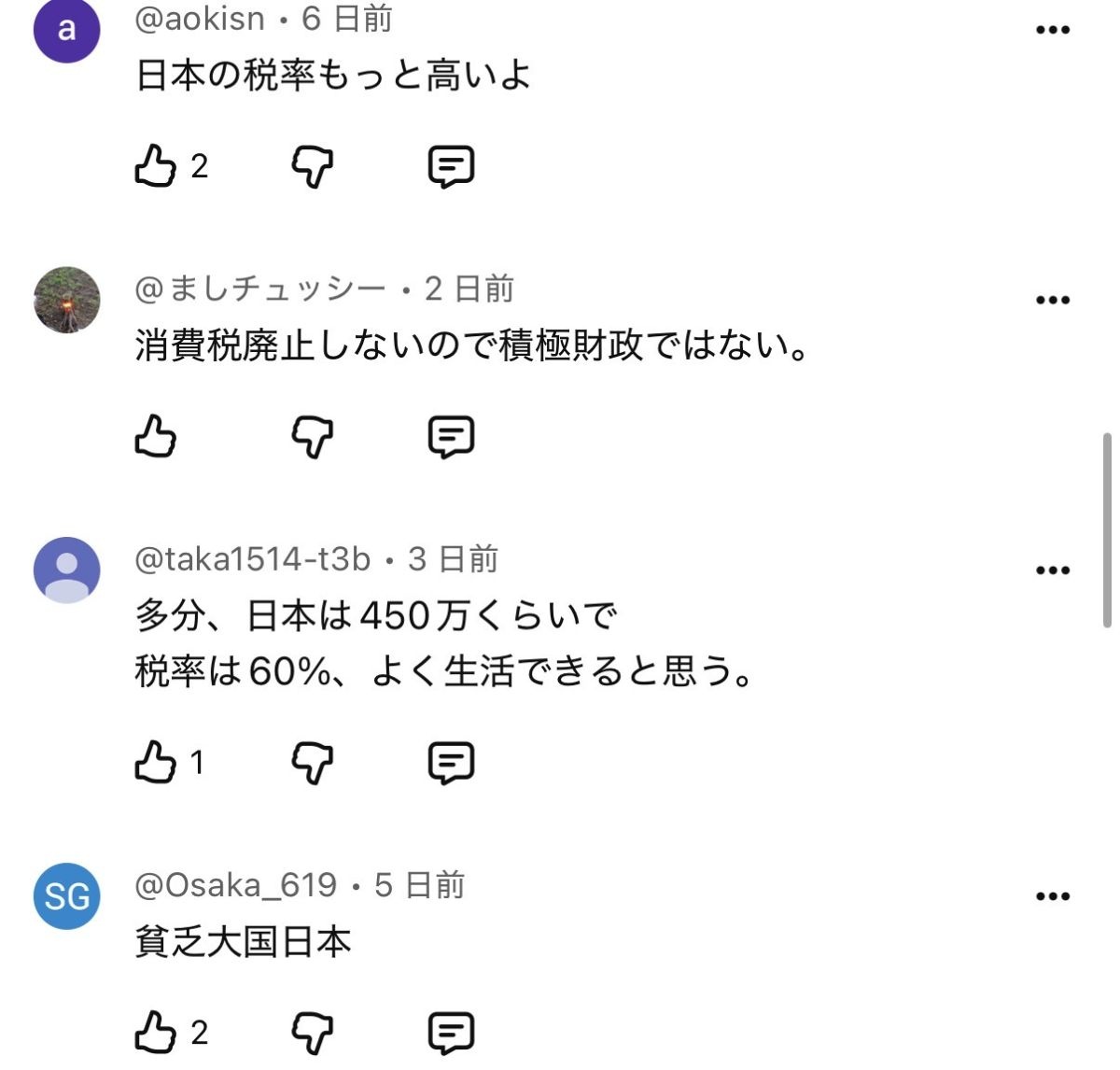
Task: Open the overflow menu on @aokisn's comment
Action: [1052, 30]
